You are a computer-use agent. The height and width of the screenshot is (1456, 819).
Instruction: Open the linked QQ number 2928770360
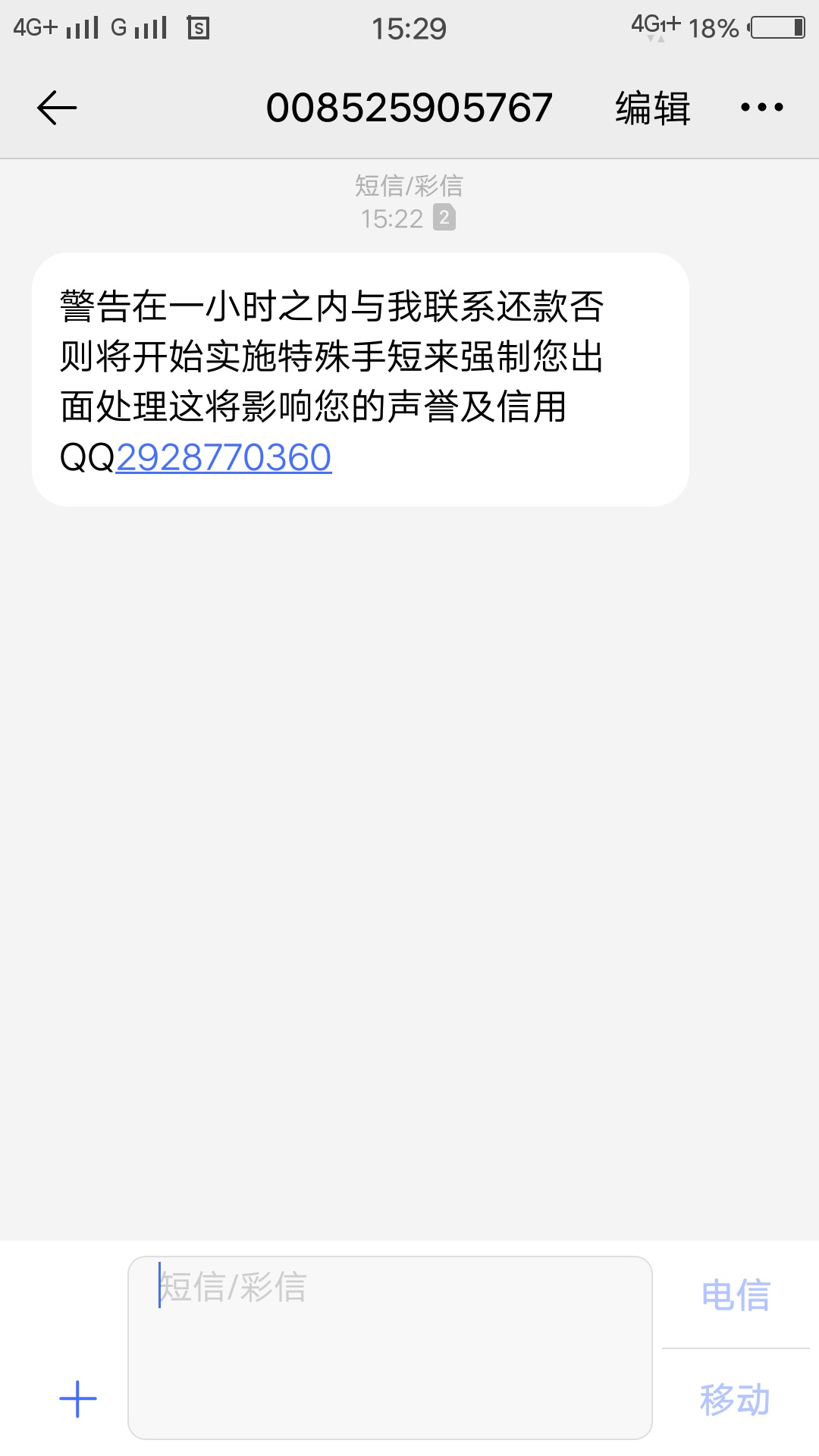(x=224, y=457)
